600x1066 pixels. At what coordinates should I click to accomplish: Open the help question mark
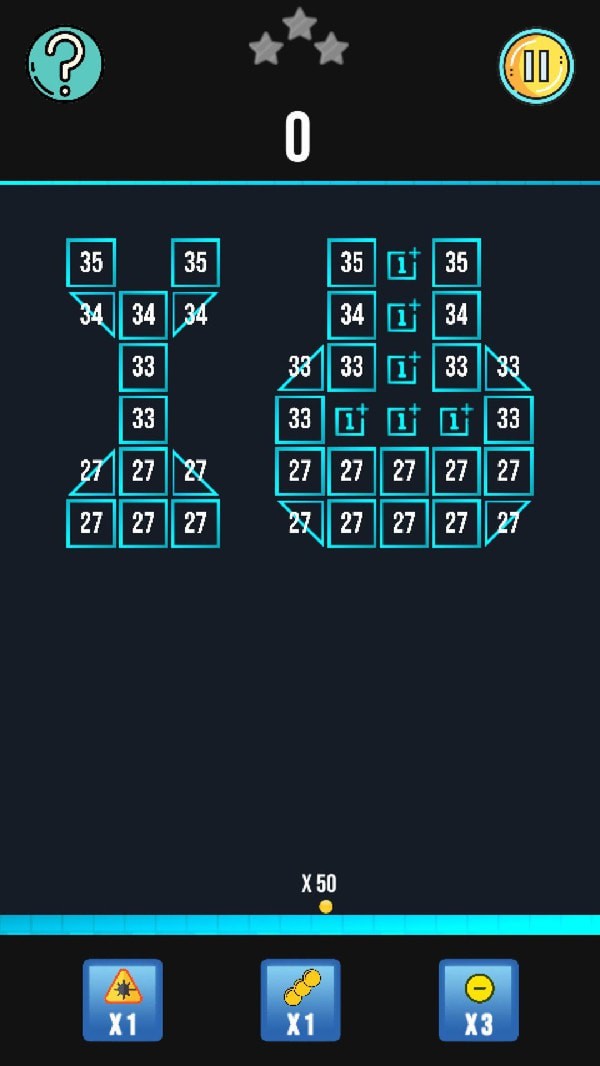point(65,64)
